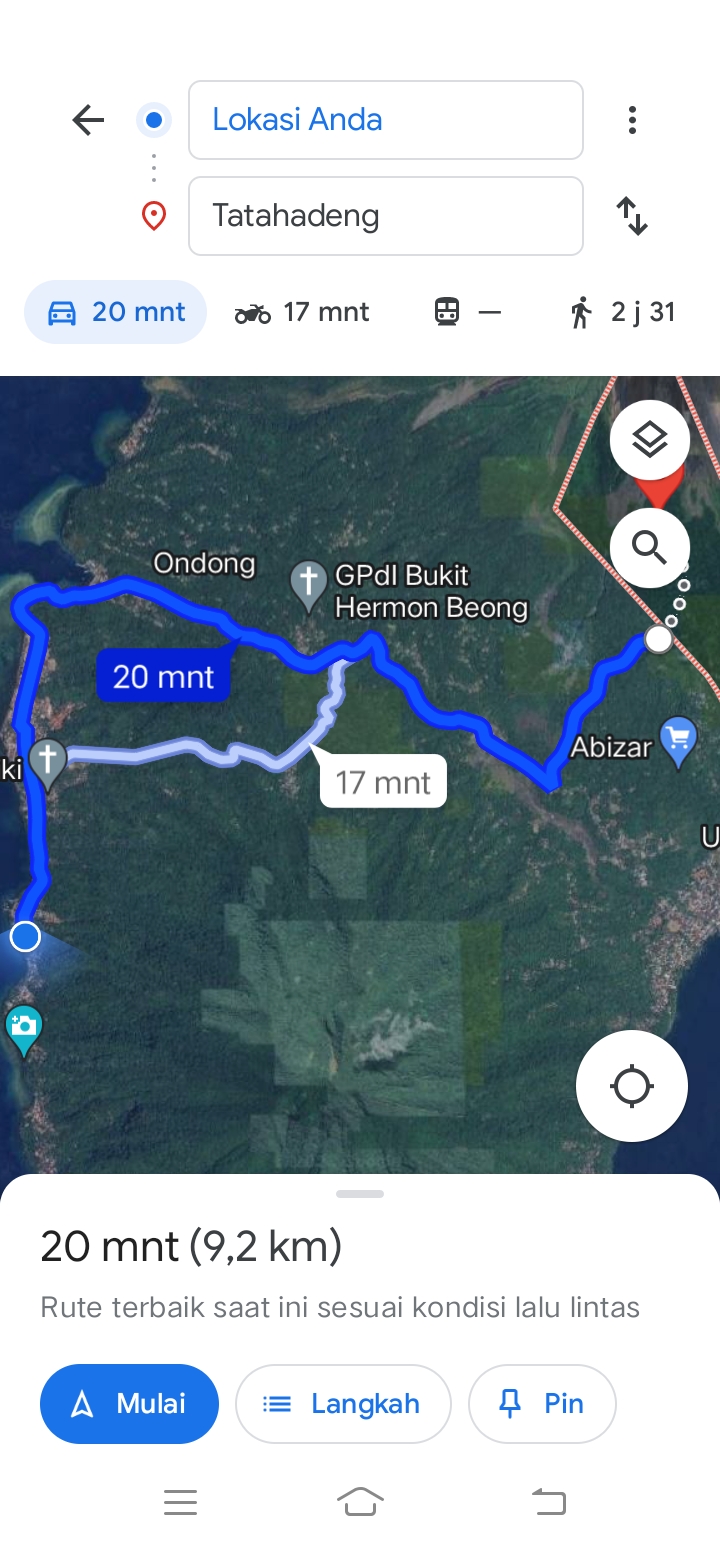
Task: Choose the alternate 17 mnt route
Action: pos(384,782)
